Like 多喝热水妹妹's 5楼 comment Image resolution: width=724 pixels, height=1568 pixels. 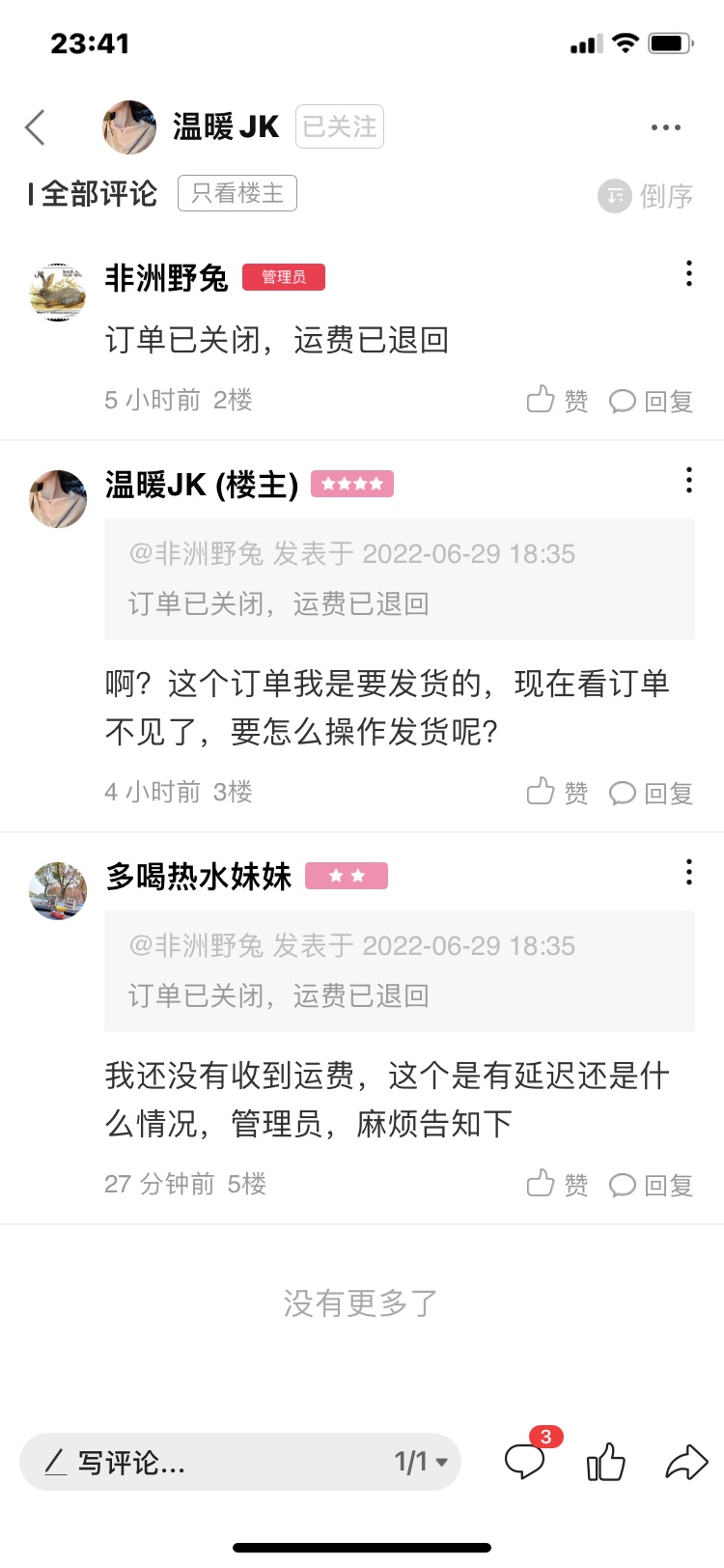click(557, 1185)
